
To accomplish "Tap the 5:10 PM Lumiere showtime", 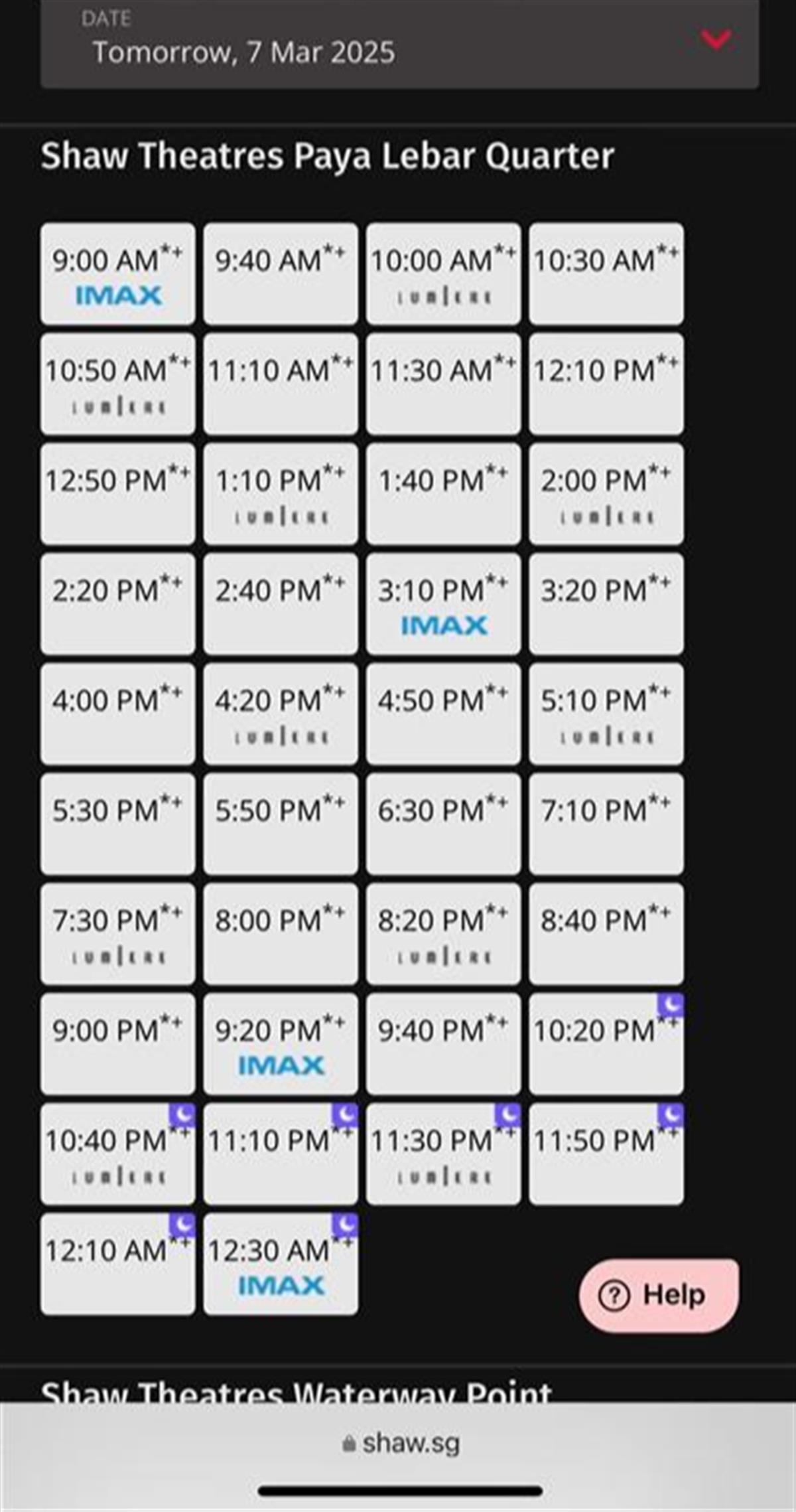I will click(x=606, y=714).
